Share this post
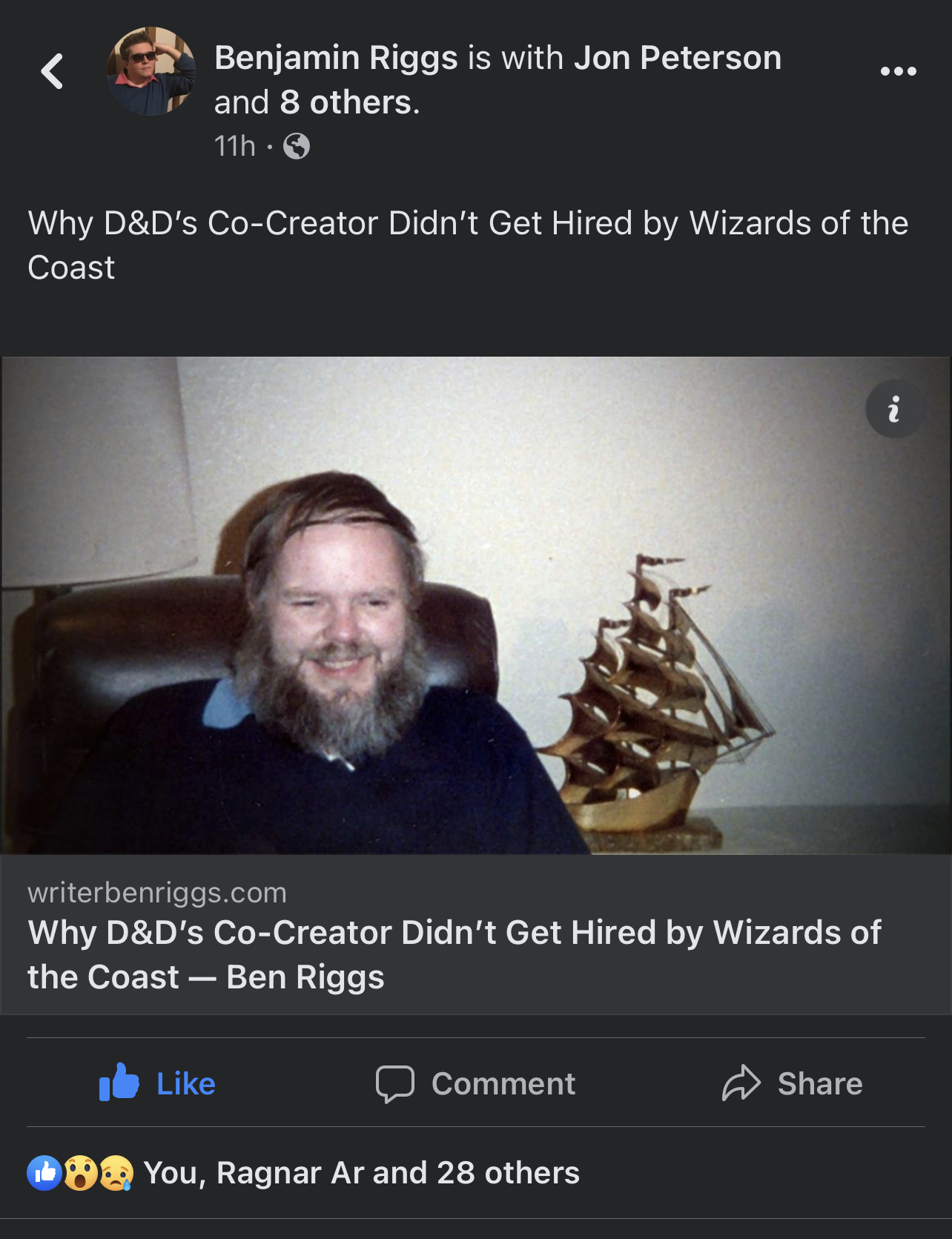952x1239 pixels. pyautogui.click(x=793, y=1083)
